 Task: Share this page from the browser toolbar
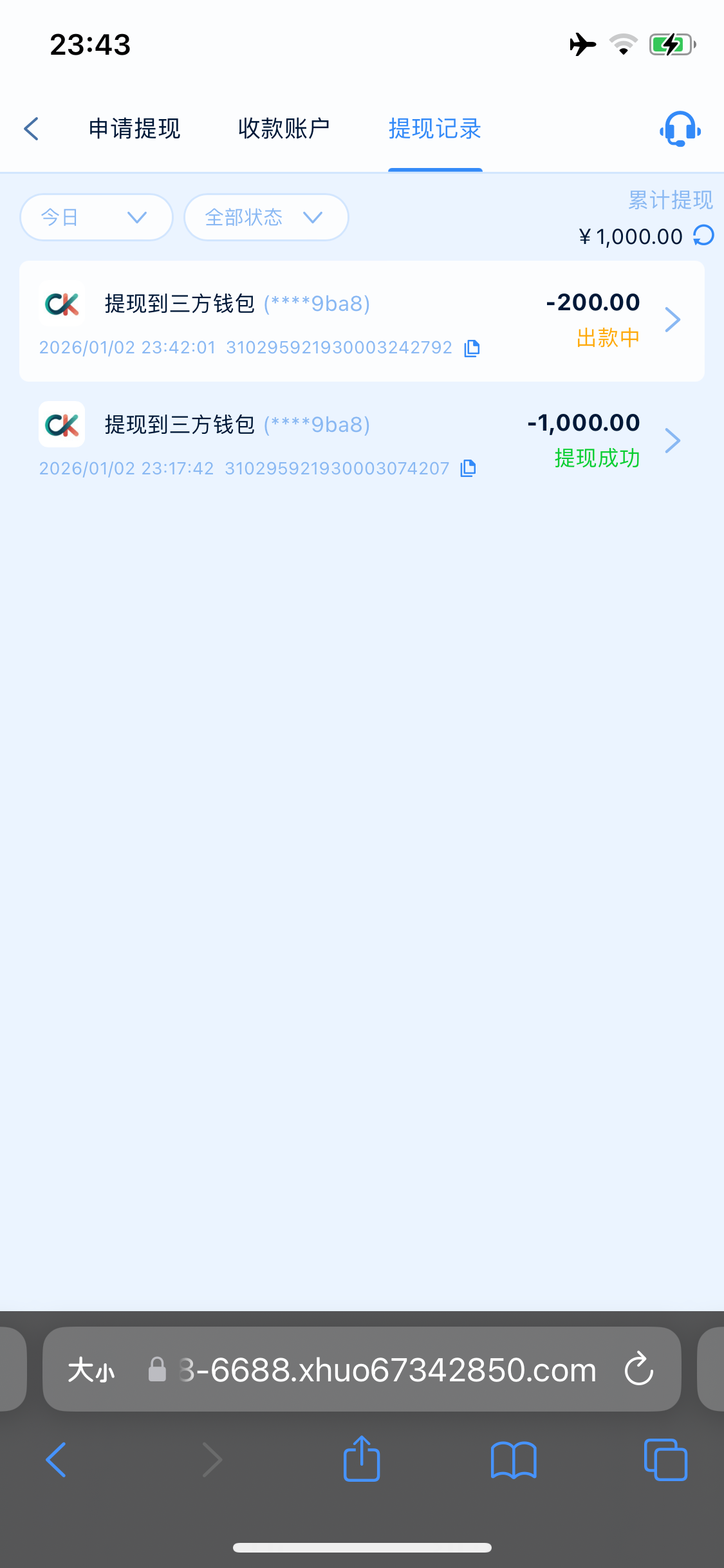tap(362, 1459)
